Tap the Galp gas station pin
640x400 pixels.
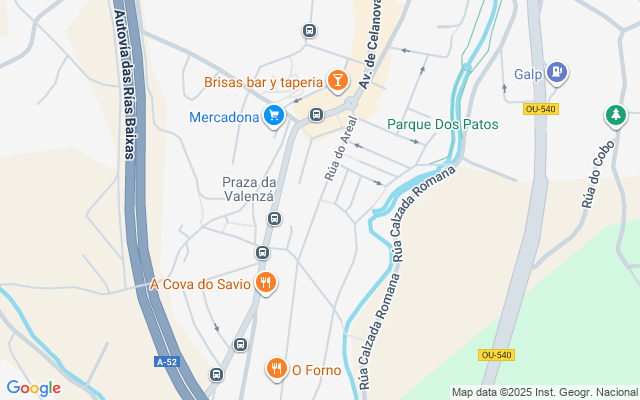(558, 73)
